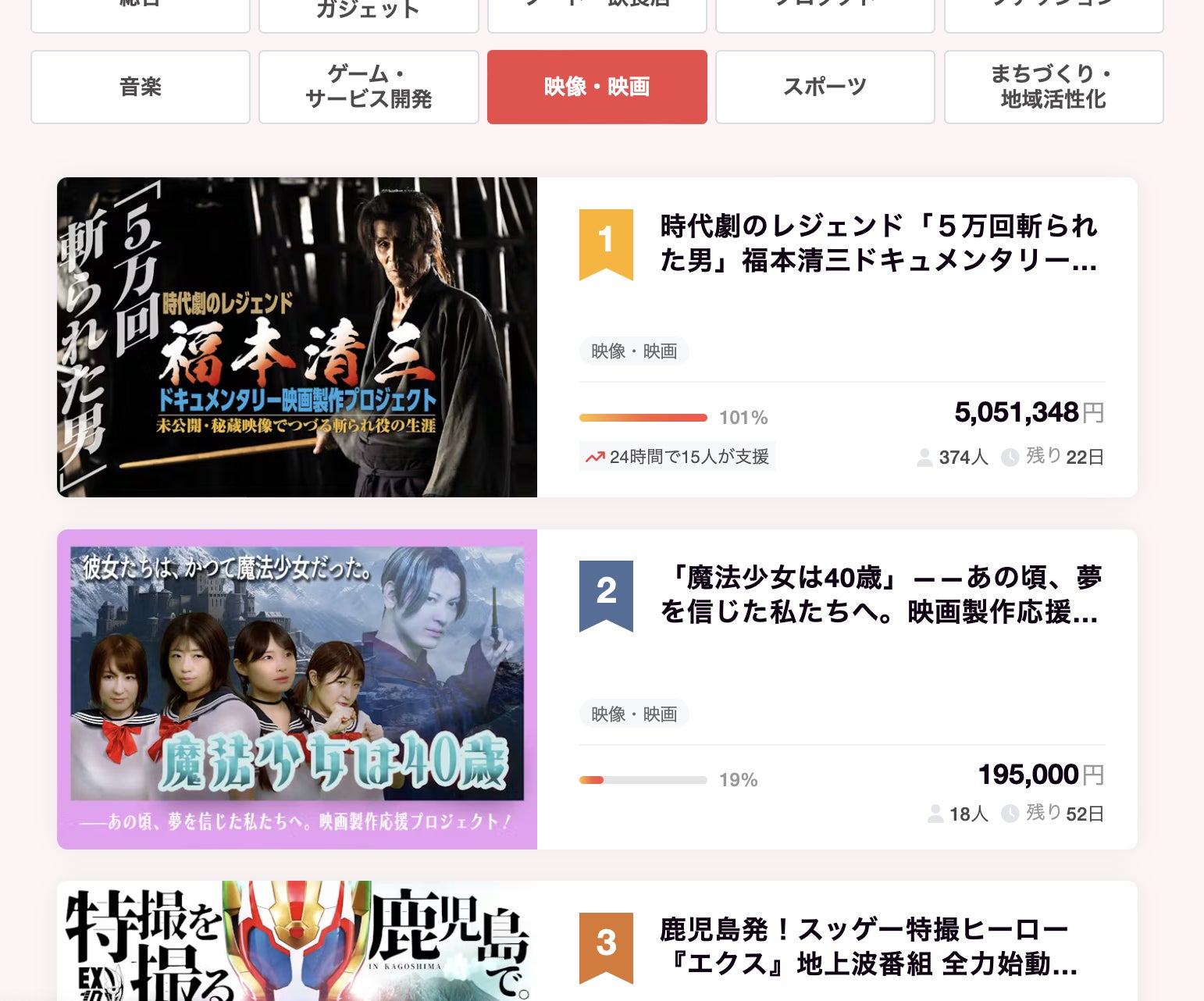Viewport: 1204px width, 1001px height.
Task: Open まちづくり・地域活性化 category
Action: click(1053, 87)
